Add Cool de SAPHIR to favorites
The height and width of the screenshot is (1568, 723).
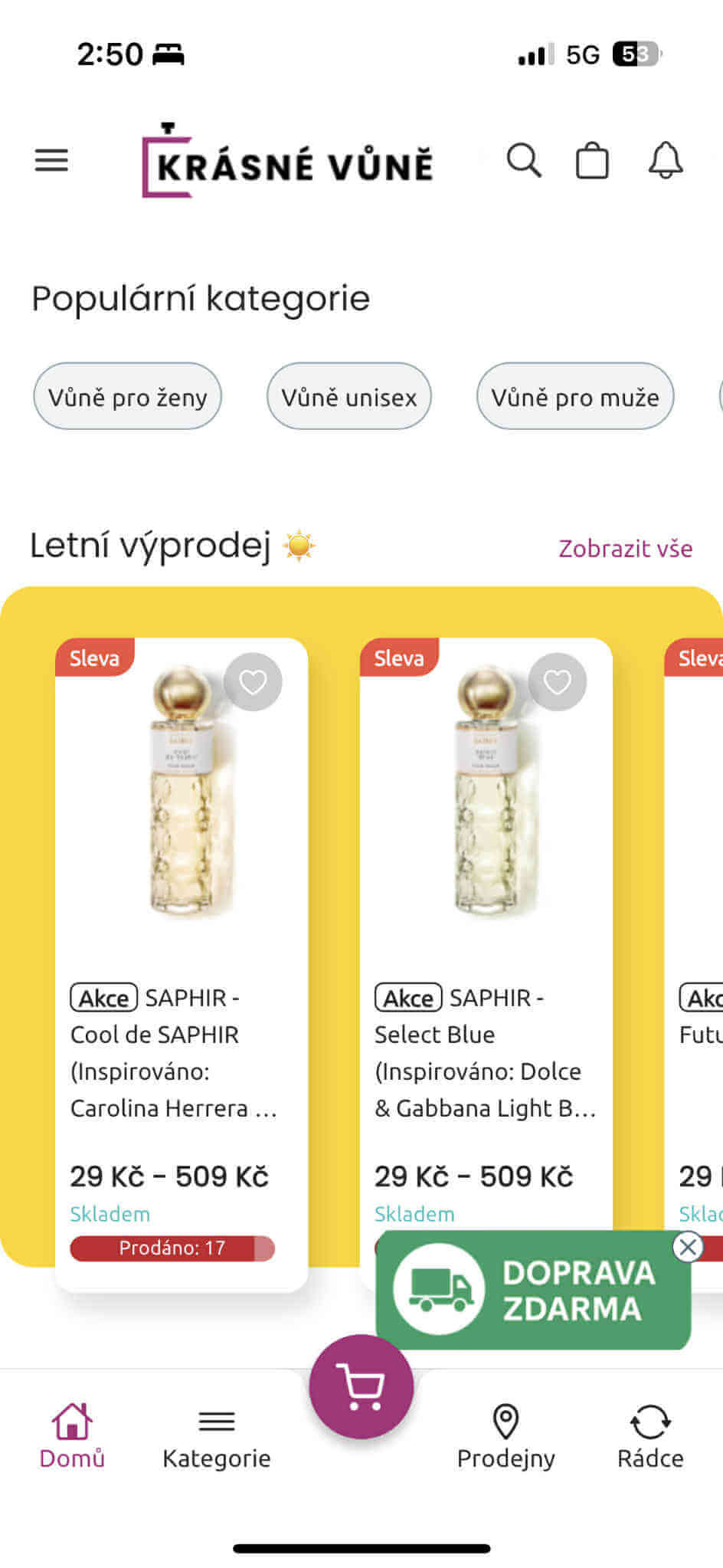253,681
